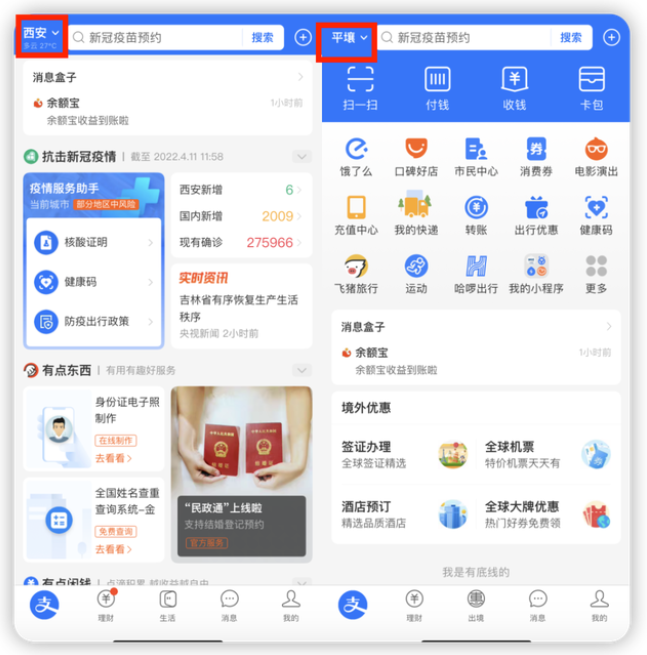
Task: Open 市民中心 service
Action: (476, 158)
